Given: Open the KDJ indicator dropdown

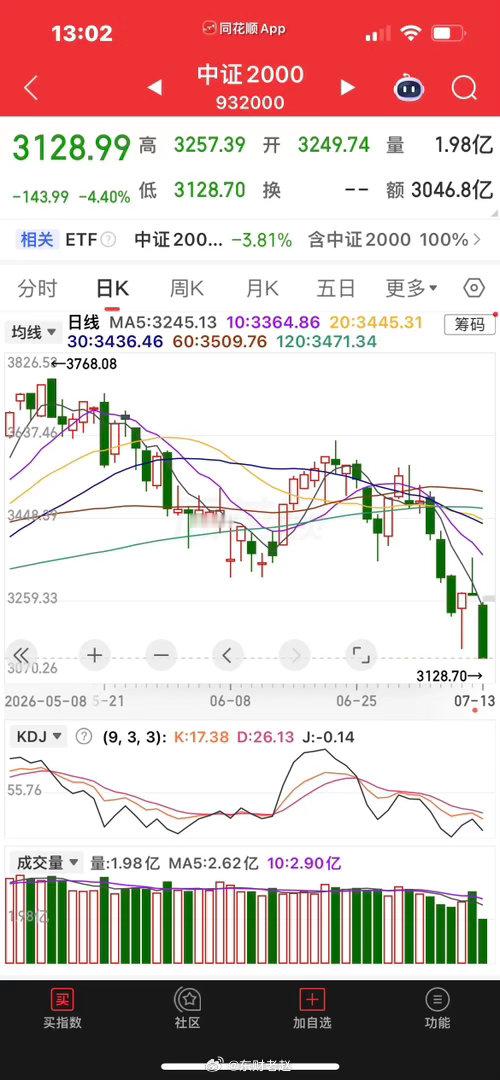Looking at the screenshot, I should (x=38, y=736).
